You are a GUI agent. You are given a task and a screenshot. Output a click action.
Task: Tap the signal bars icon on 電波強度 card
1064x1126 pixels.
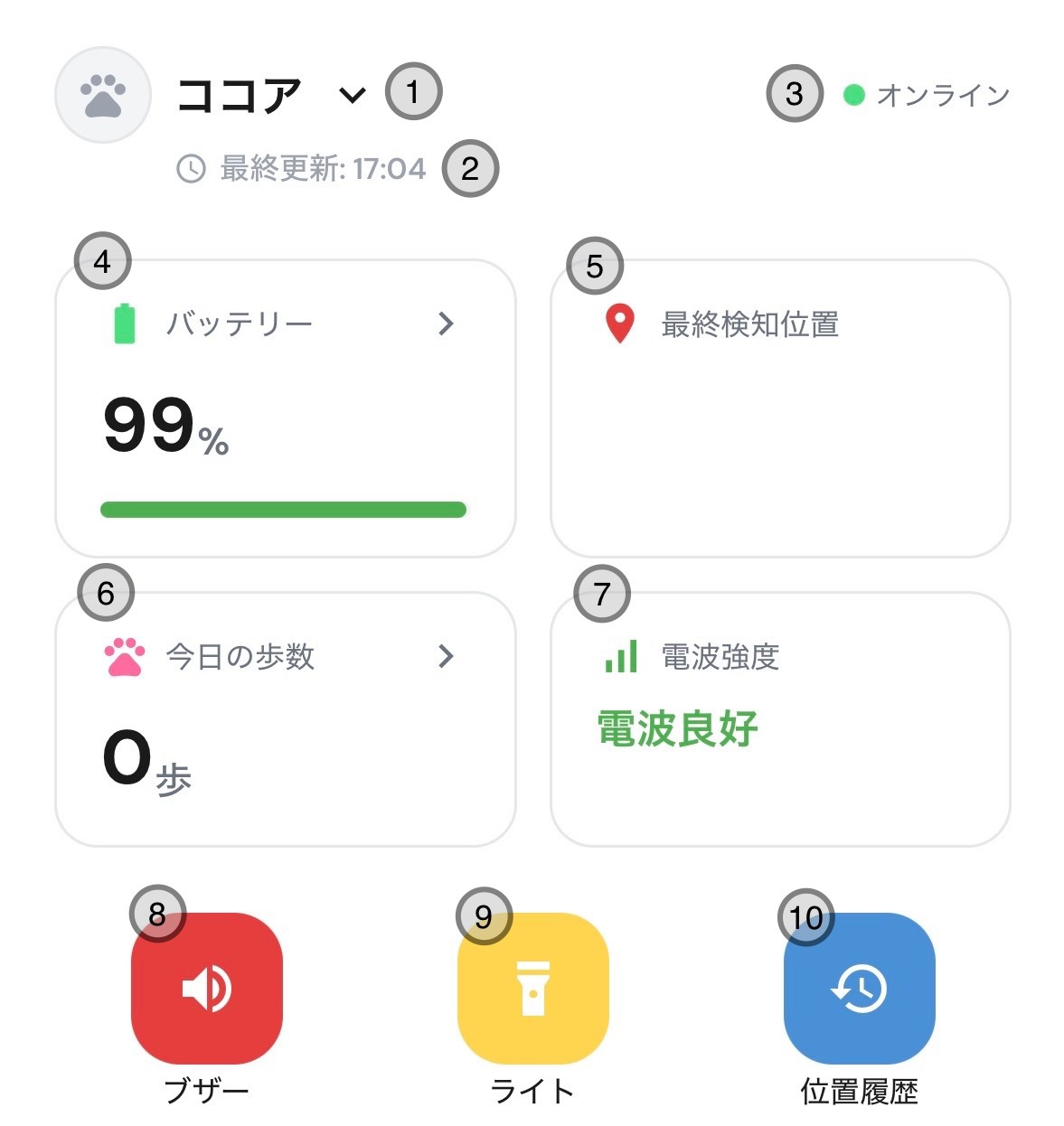pos(620,657)
